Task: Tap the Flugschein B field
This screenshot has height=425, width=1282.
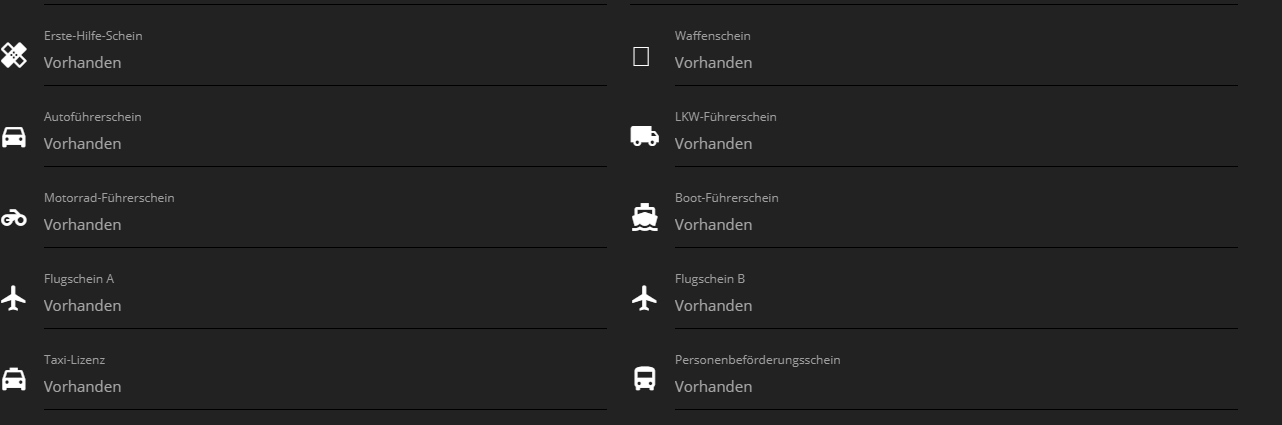Action: 955,305
